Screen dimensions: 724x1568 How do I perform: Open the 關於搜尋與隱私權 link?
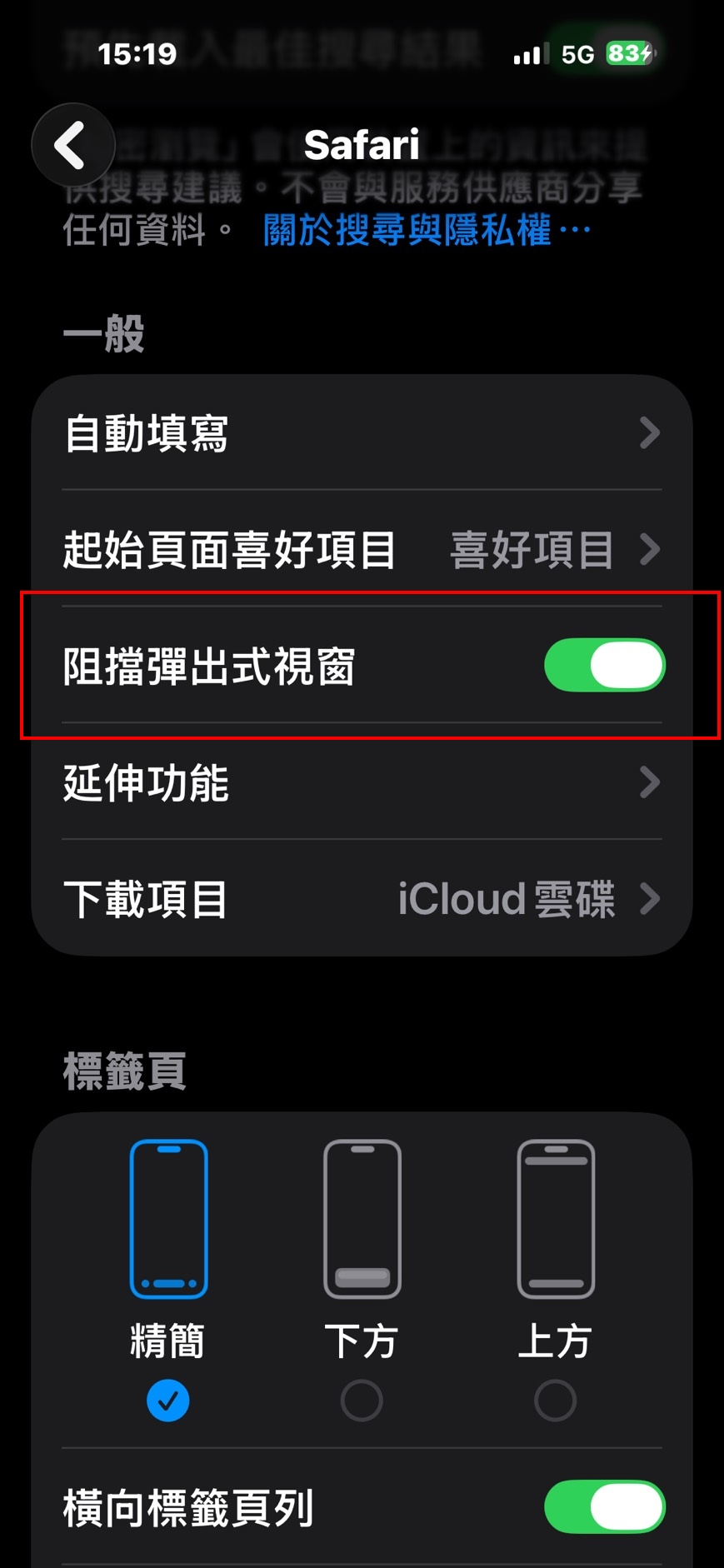[425, 230]
